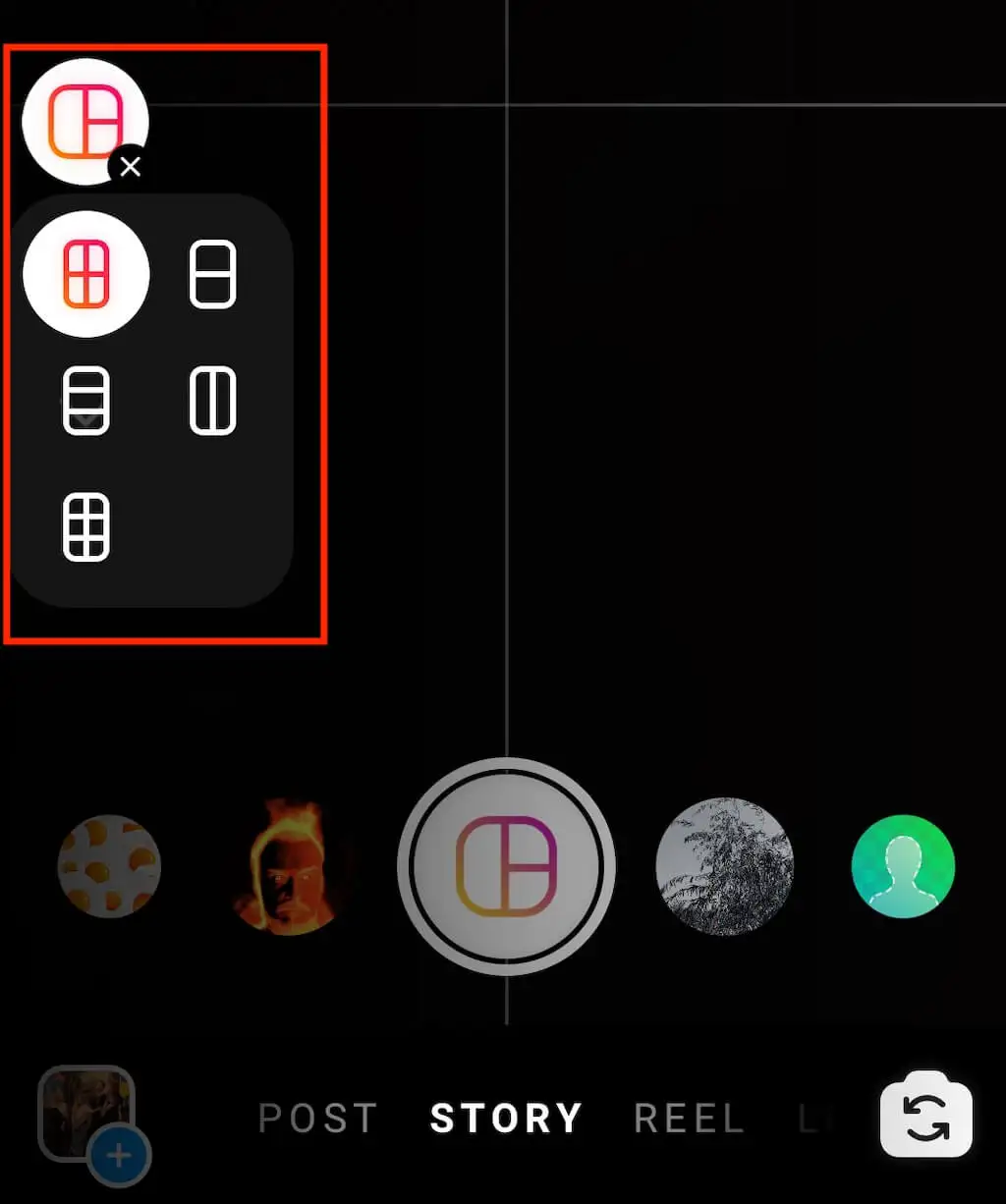Choose the two-row stacked layout

coord(212,274)
